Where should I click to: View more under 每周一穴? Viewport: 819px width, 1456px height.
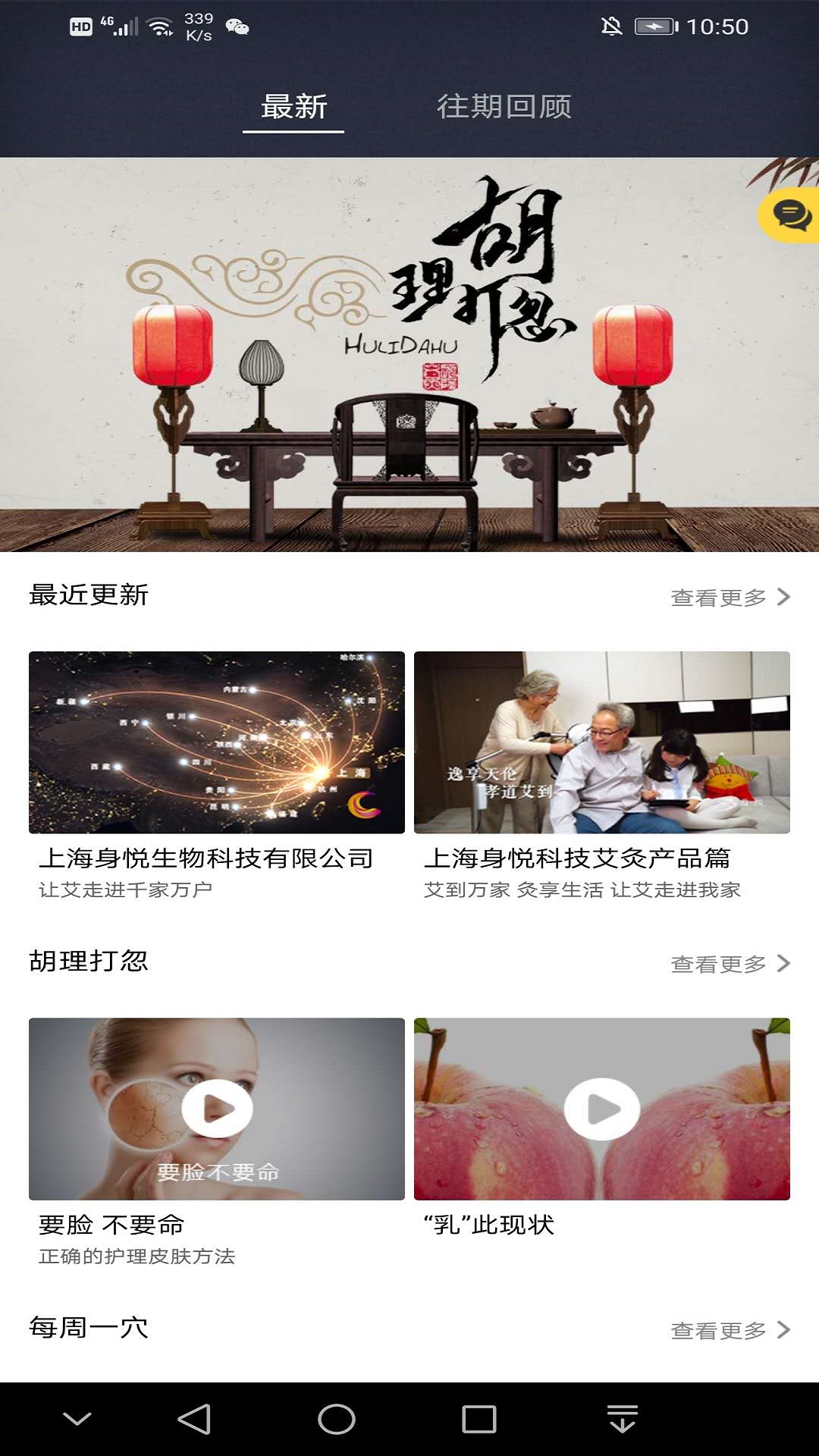click(730, 1330)
